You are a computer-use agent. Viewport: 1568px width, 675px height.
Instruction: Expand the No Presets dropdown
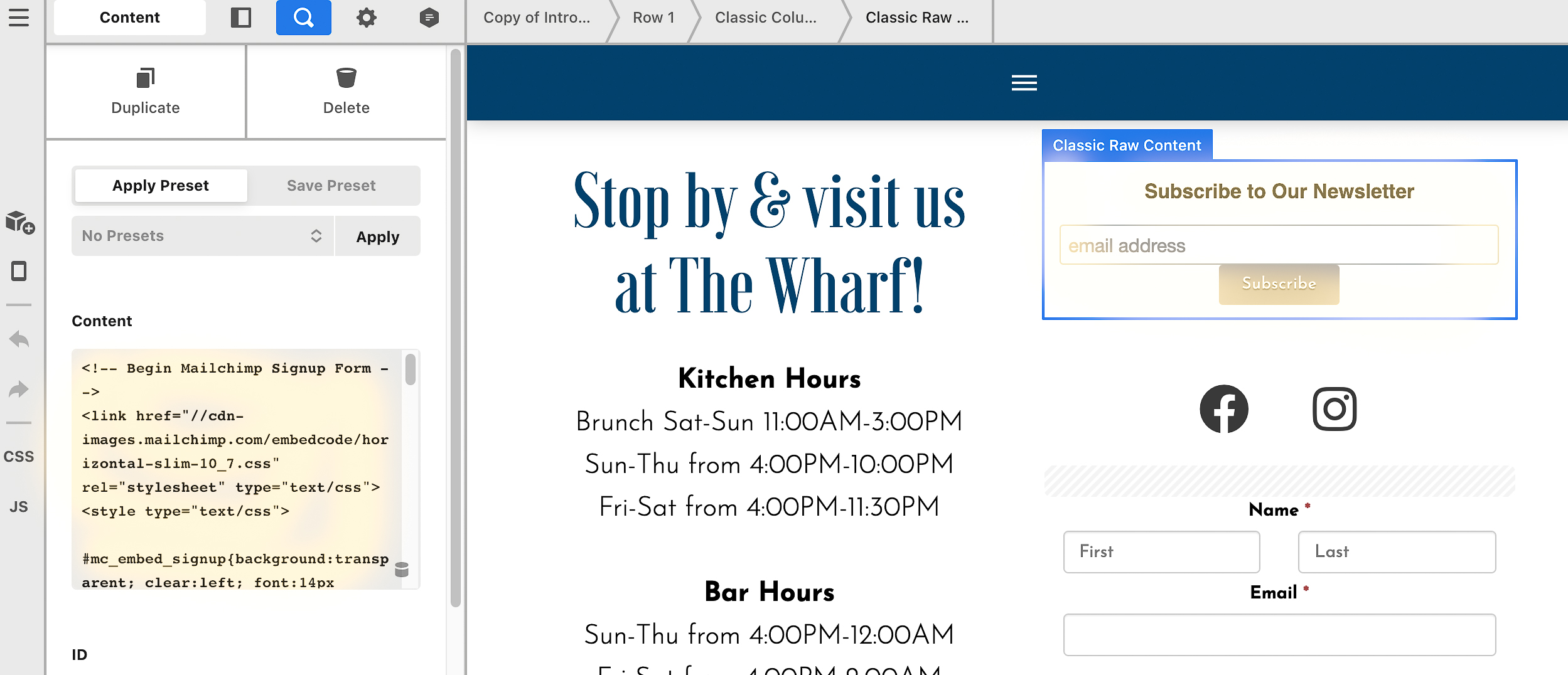[x=202, y=236]
